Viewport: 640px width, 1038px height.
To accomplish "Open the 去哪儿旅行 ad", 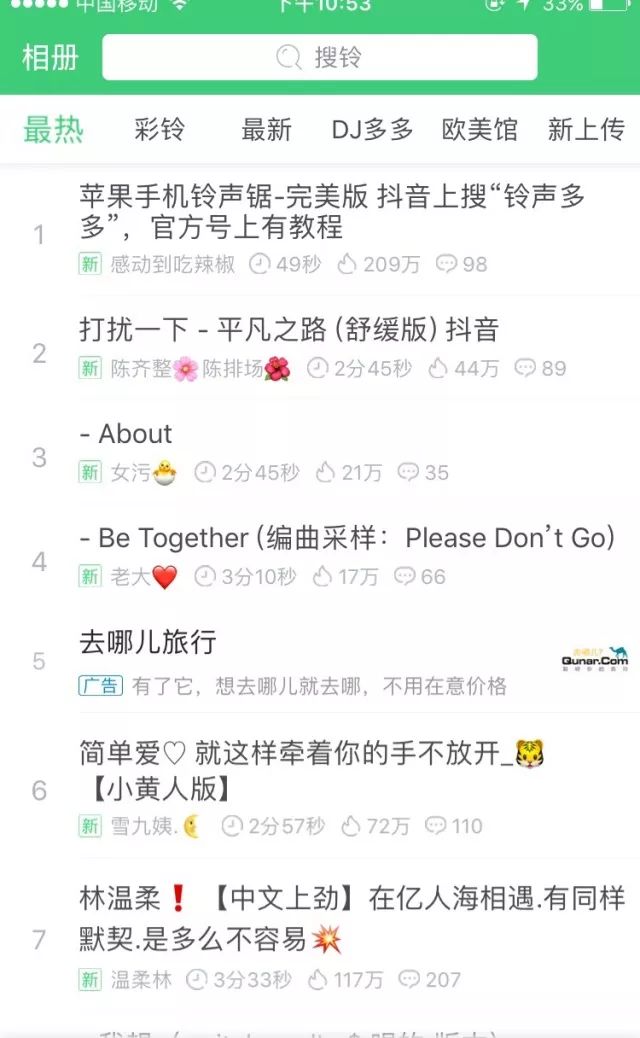I will (148, 642).
